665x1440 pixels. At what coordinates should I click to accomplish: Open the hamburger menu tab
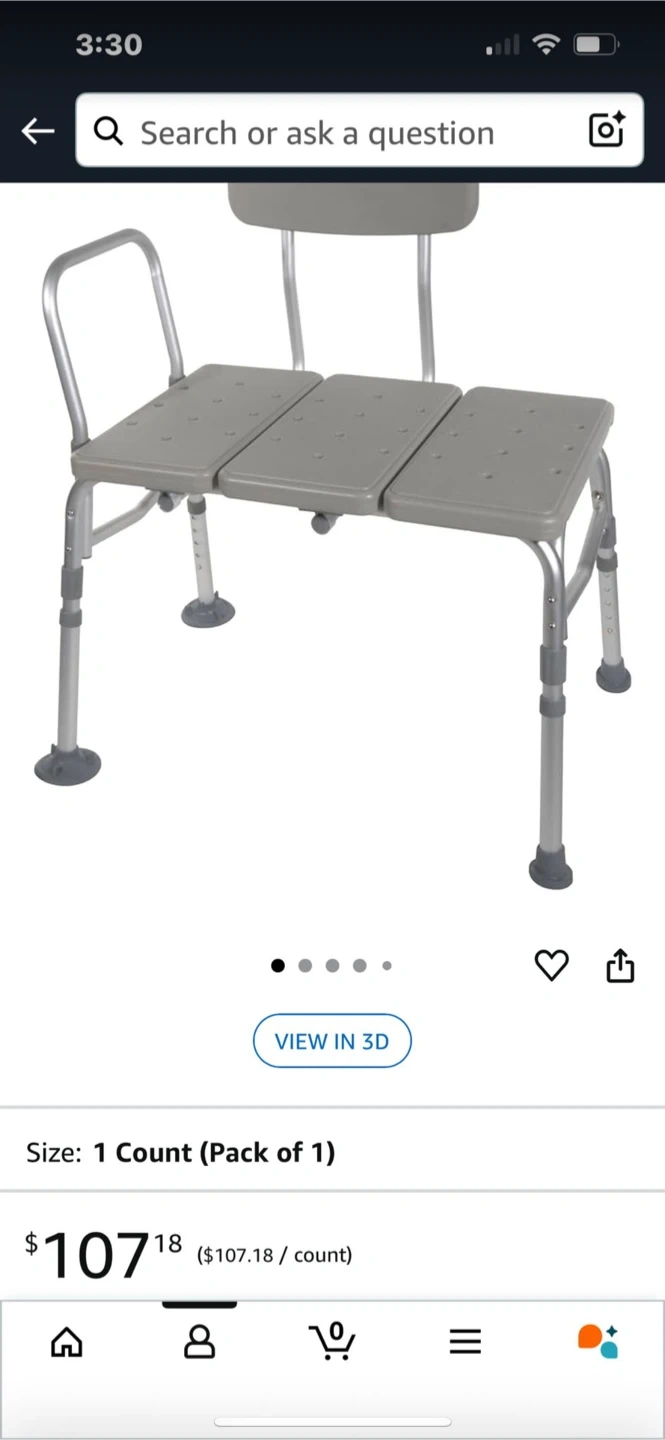[x=465, y=1341]
